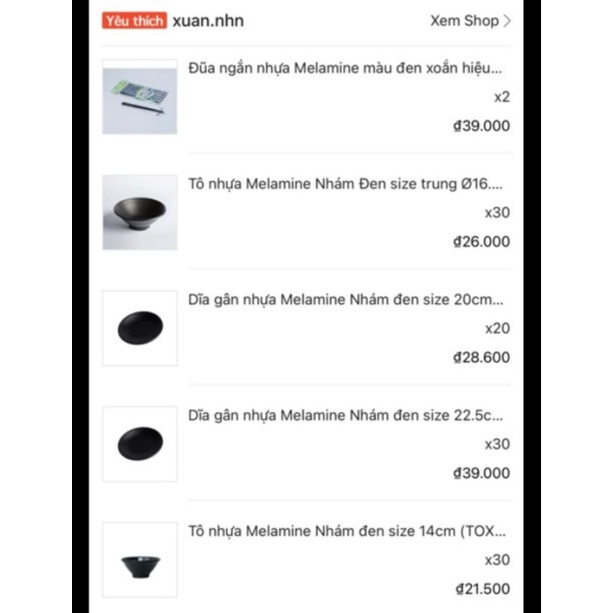The height and width of the screenshot is (613, 613).
Task: Select the Tô nhựa Melamine size 14cm item
Action: (x=347, y=531)
